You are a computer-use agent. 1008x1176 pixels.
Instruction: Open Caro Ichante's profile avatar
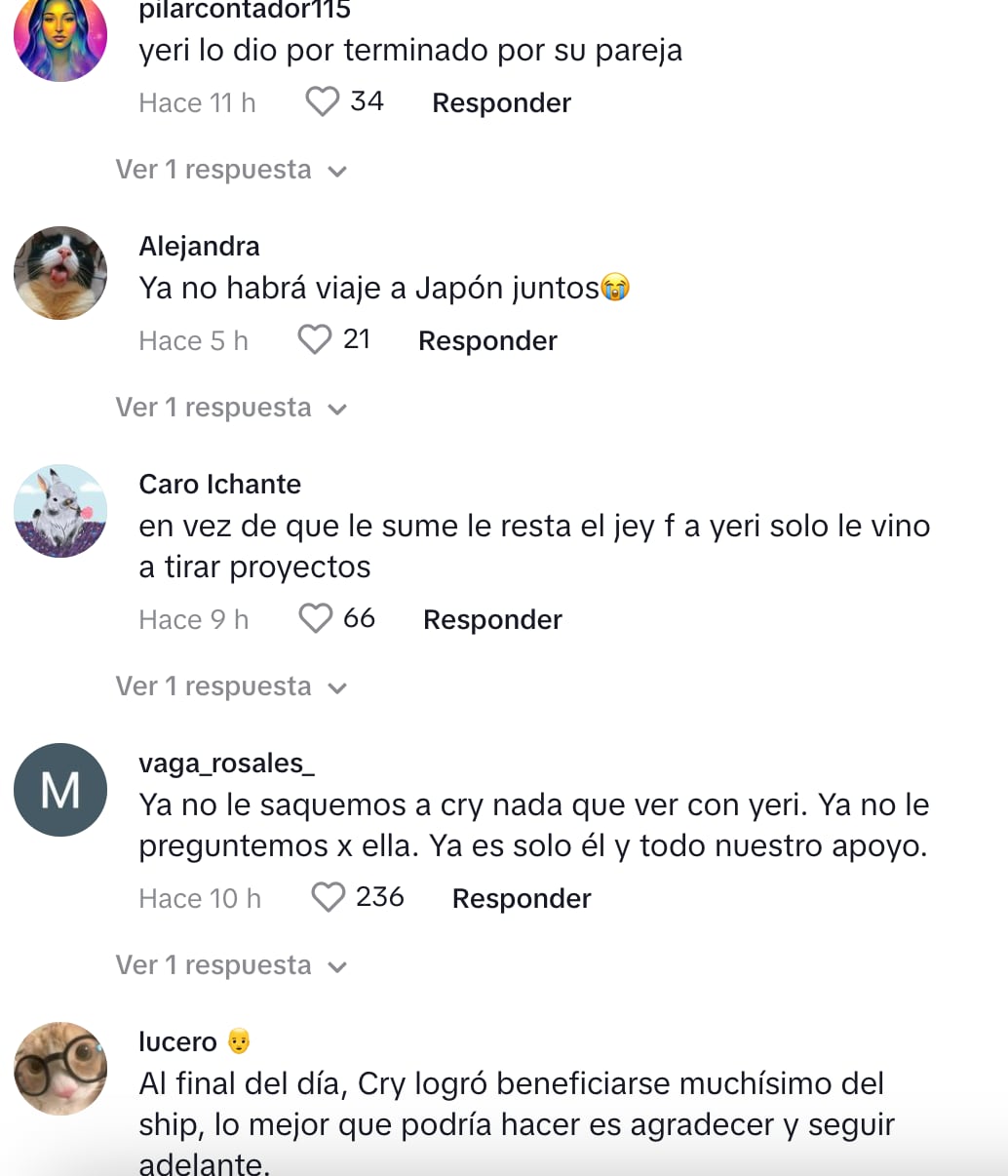pyautogui.click(x=60, y=511)
